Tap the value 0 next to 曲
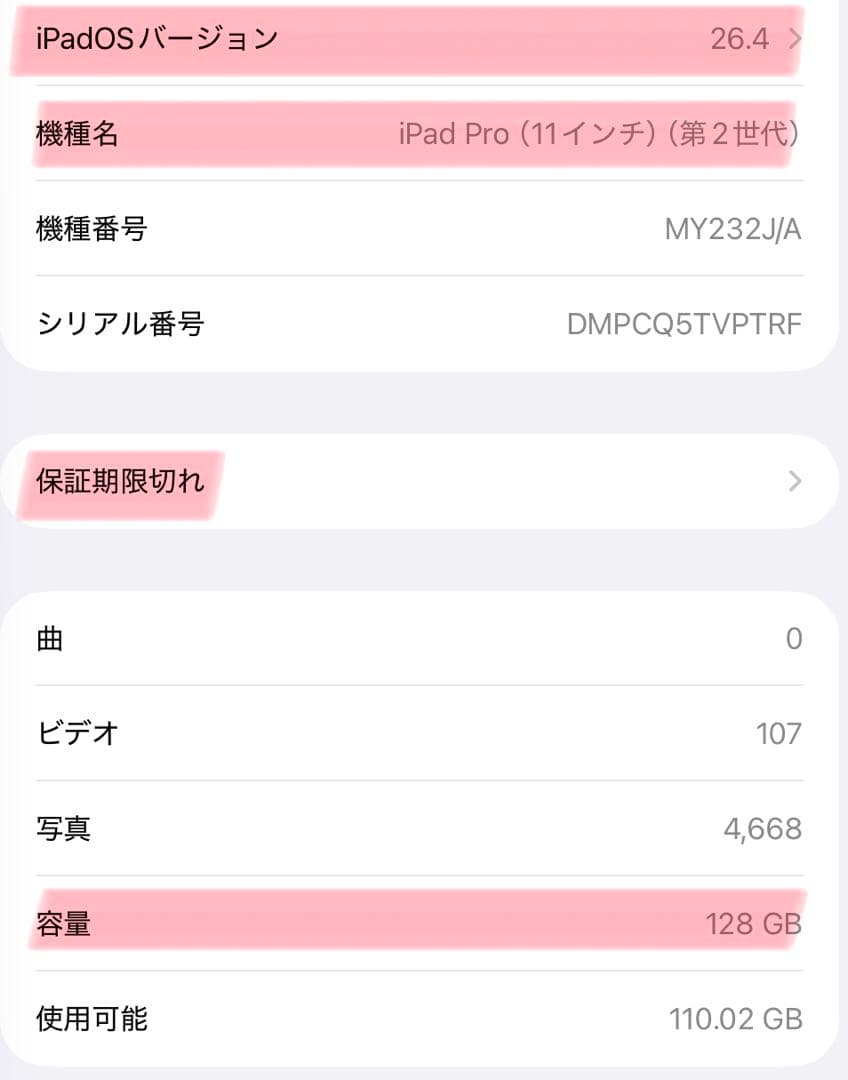Viewport: 848px width, 1080px height. (x=795, y=638)
